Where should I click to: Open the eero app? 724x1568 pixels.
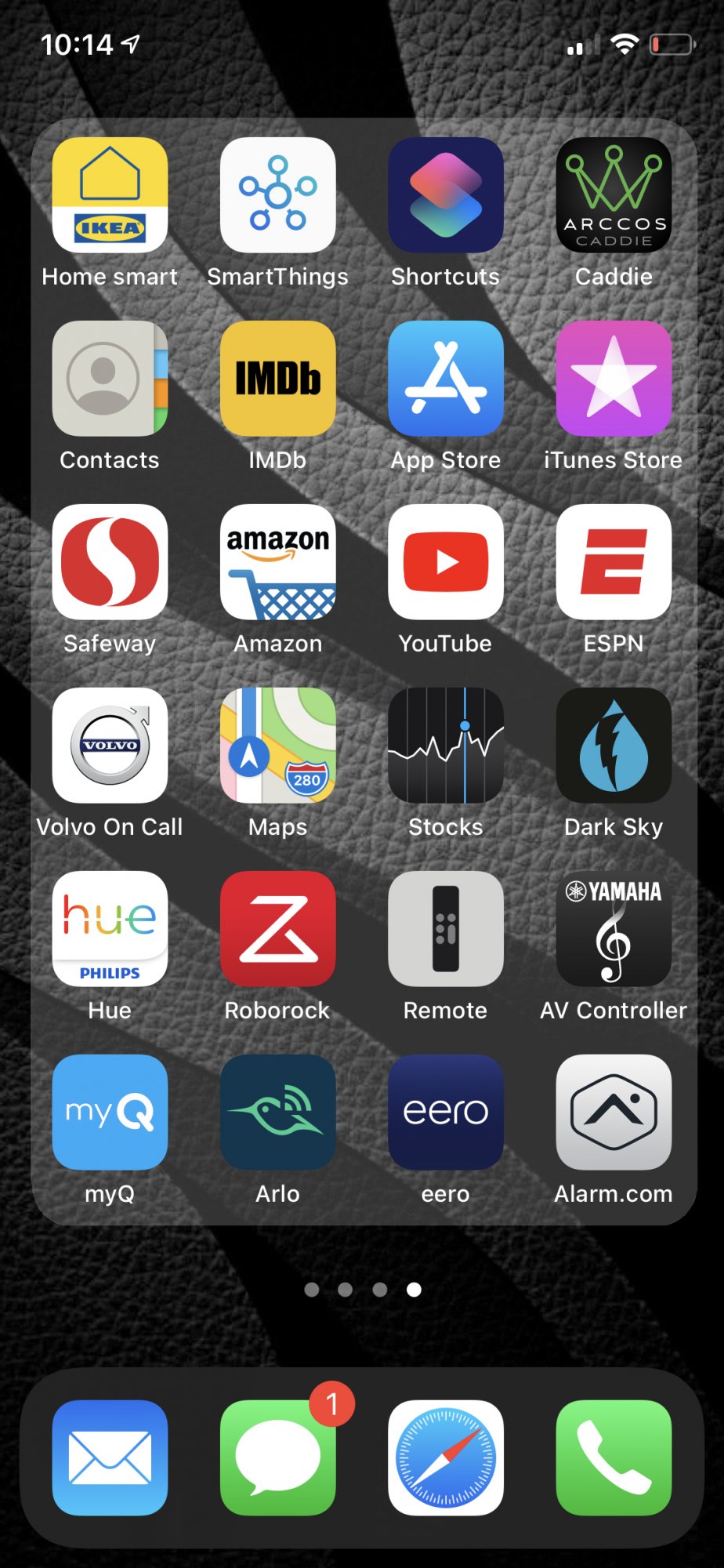click(445, 1112)
